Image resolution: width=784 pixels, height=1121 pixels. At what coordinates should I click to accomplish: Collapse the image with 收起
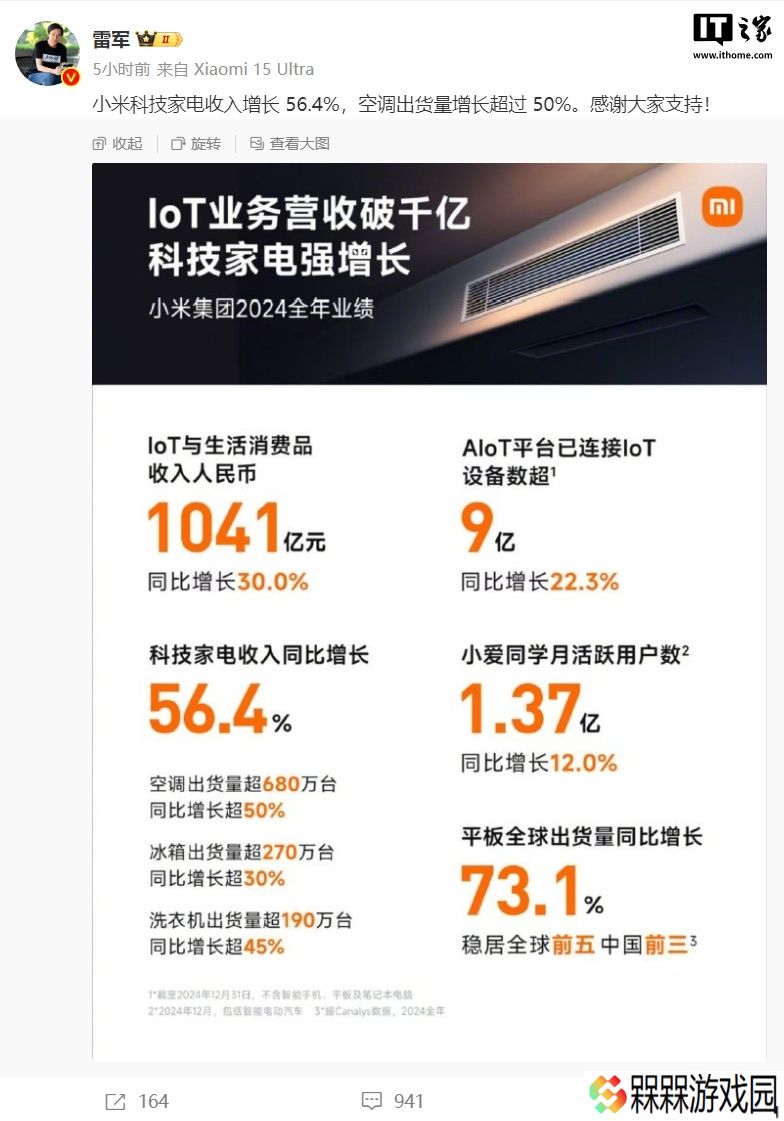coord(117,144)
